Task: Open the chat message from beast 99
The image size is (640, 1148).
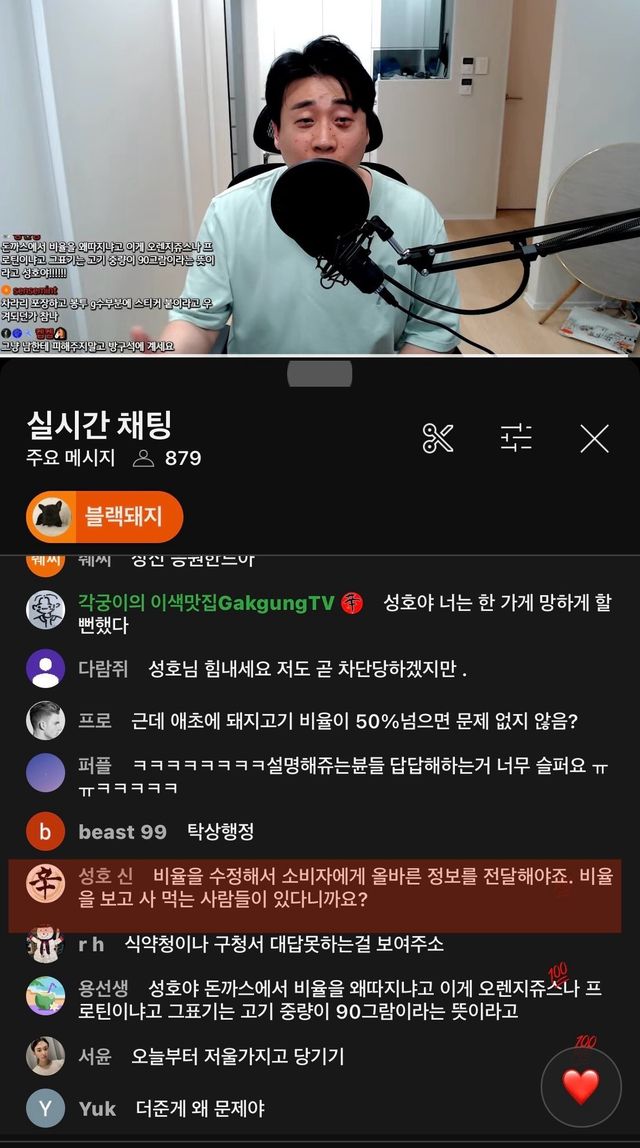Action: (320, 831)
